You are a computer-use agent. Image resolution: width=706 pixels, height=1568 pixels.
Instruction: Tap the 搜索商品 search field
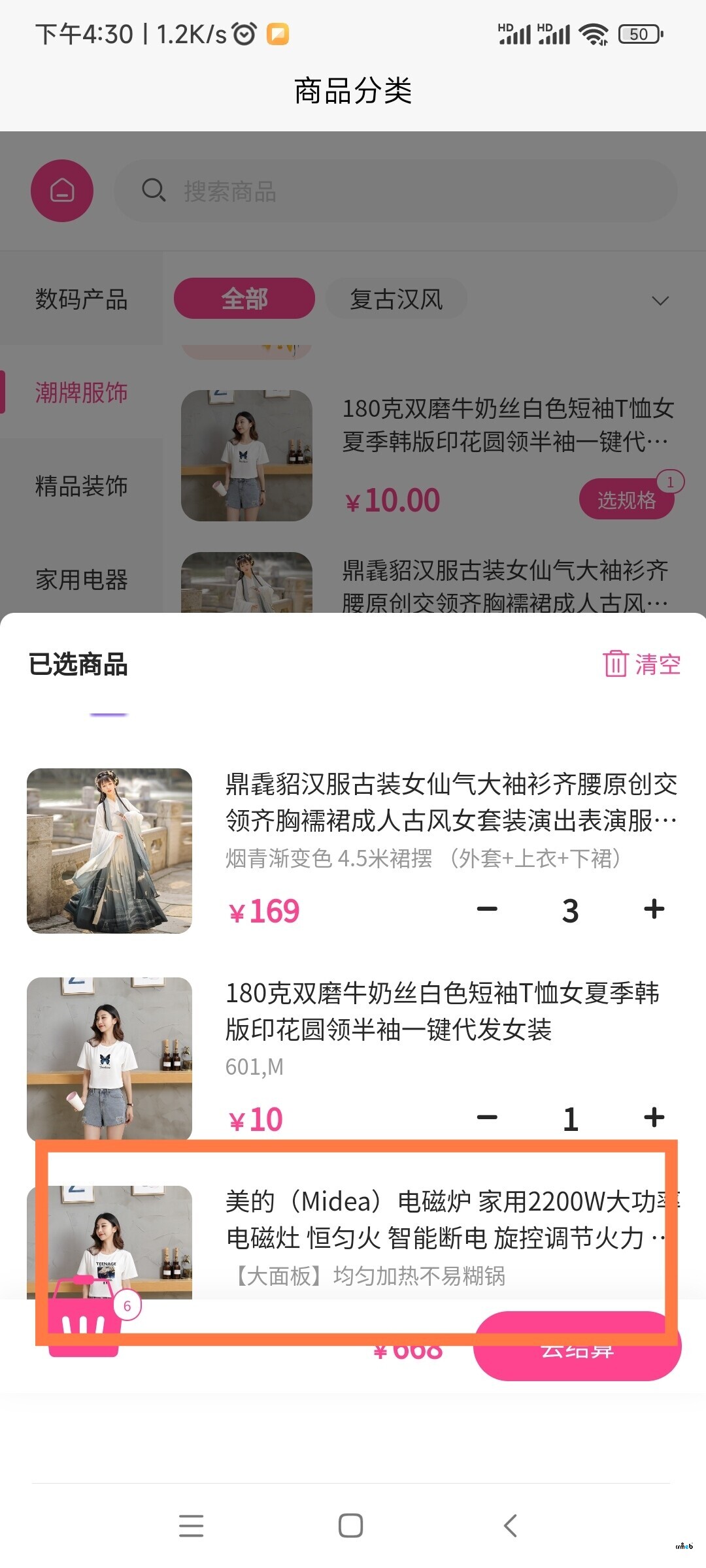(x=395, y=191)
